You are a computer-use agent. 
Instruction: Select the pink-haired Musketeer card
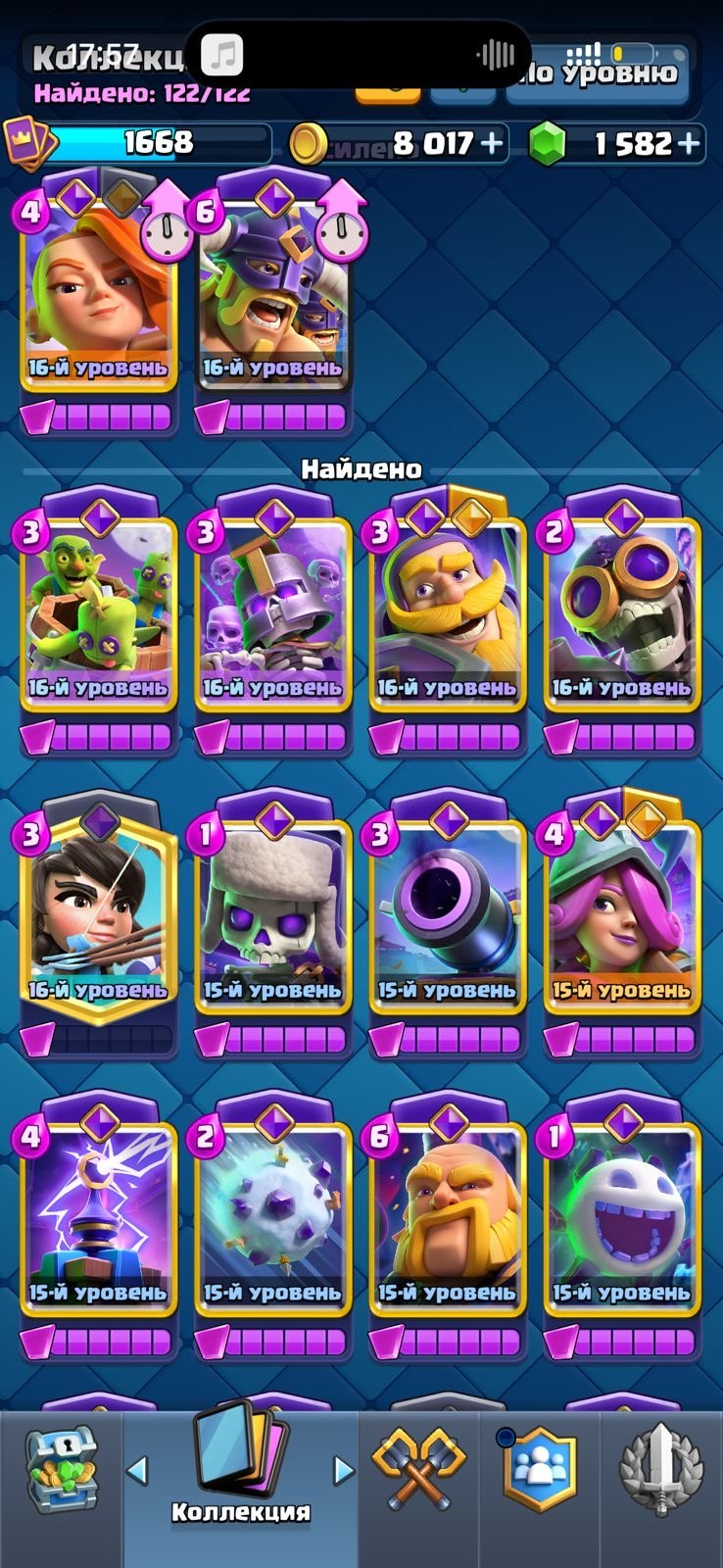click(621, 924)
